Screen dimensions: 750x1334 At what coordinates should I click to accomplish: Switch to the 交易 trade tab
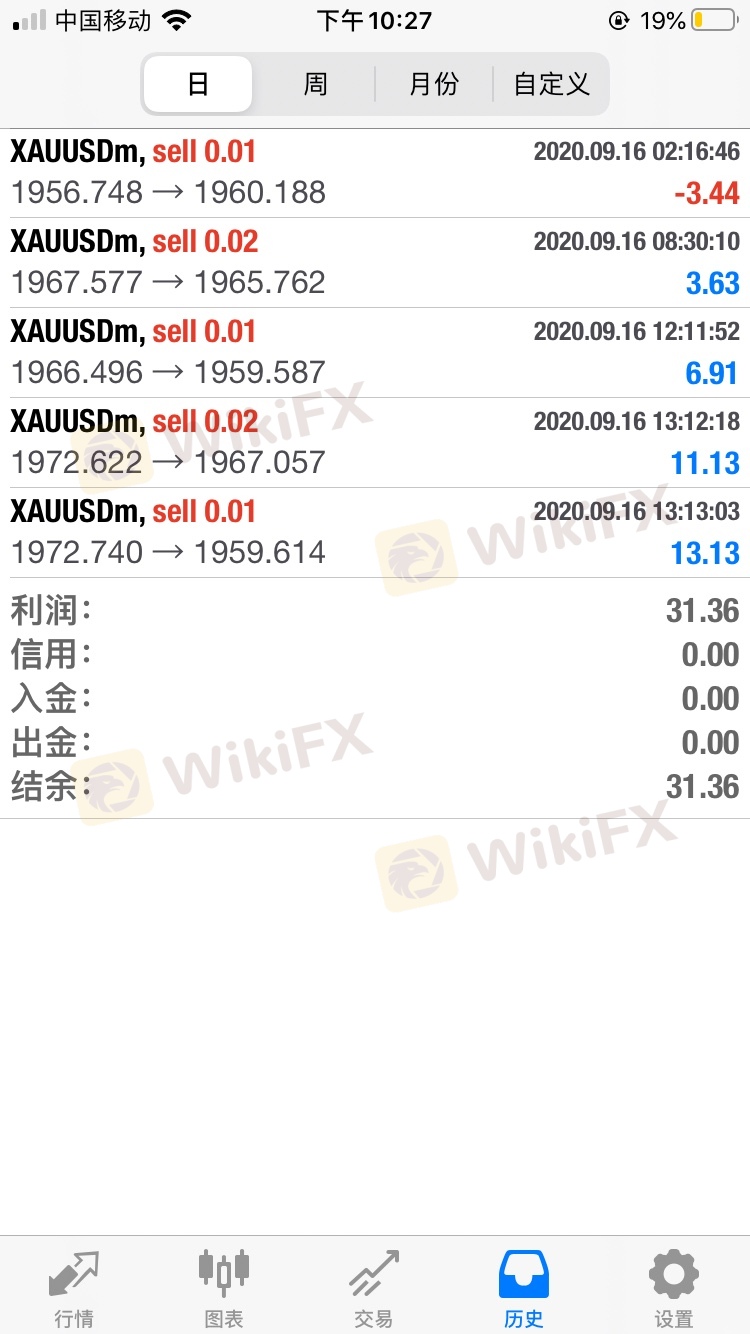374,1288
